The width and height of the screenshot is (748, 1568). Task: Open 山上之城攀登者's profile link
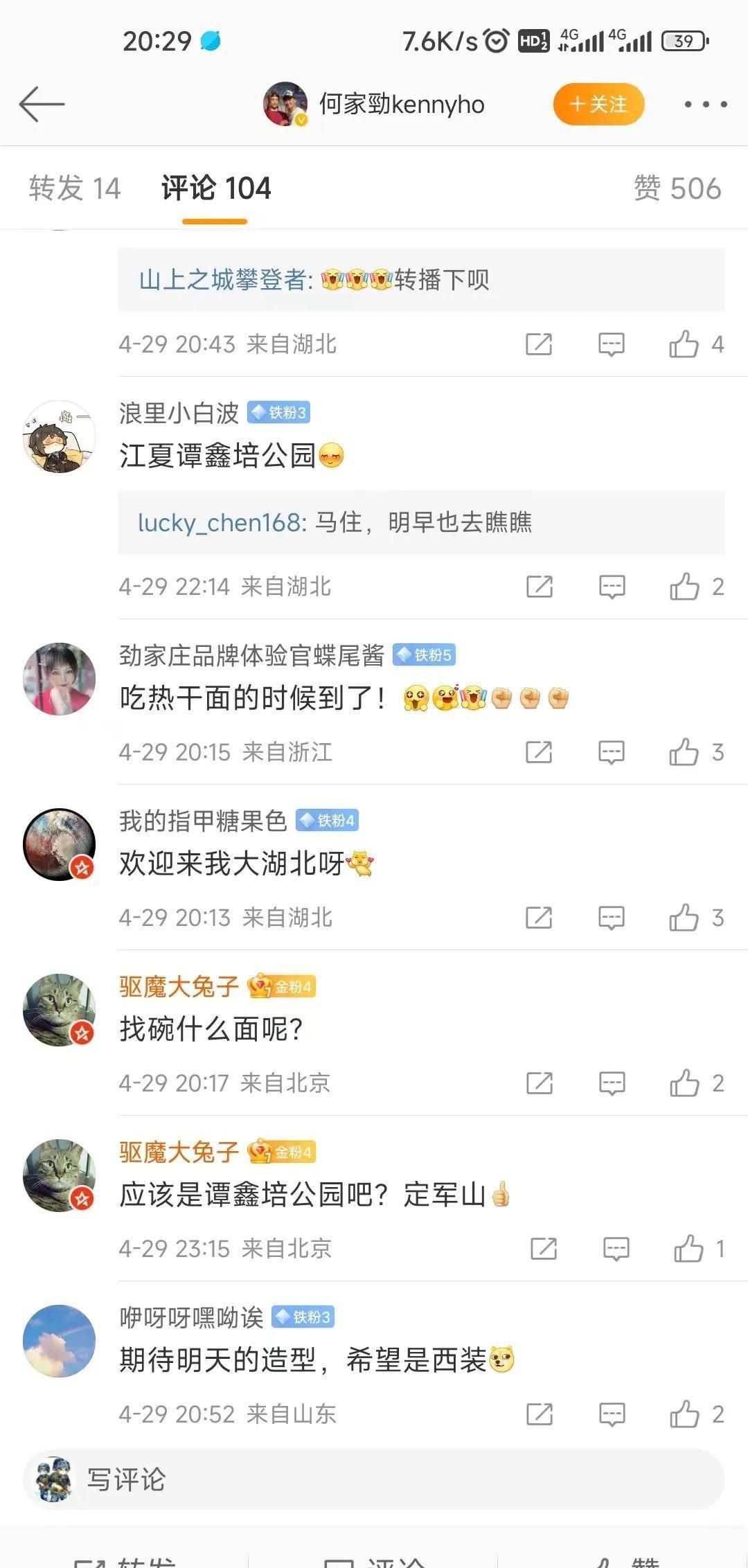(222, 280)
